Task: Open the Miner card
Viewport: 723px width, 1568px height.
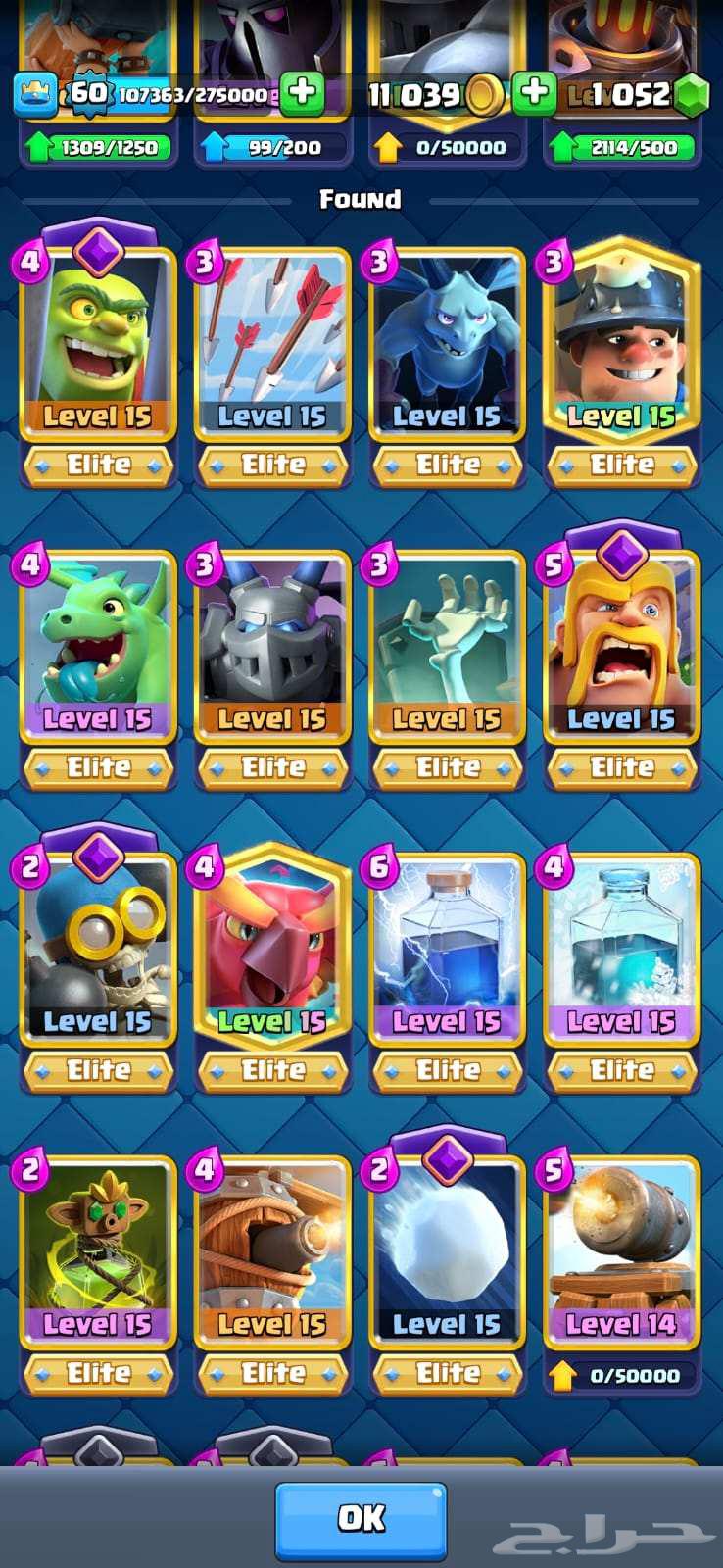Action: click(x=622, y=333)
